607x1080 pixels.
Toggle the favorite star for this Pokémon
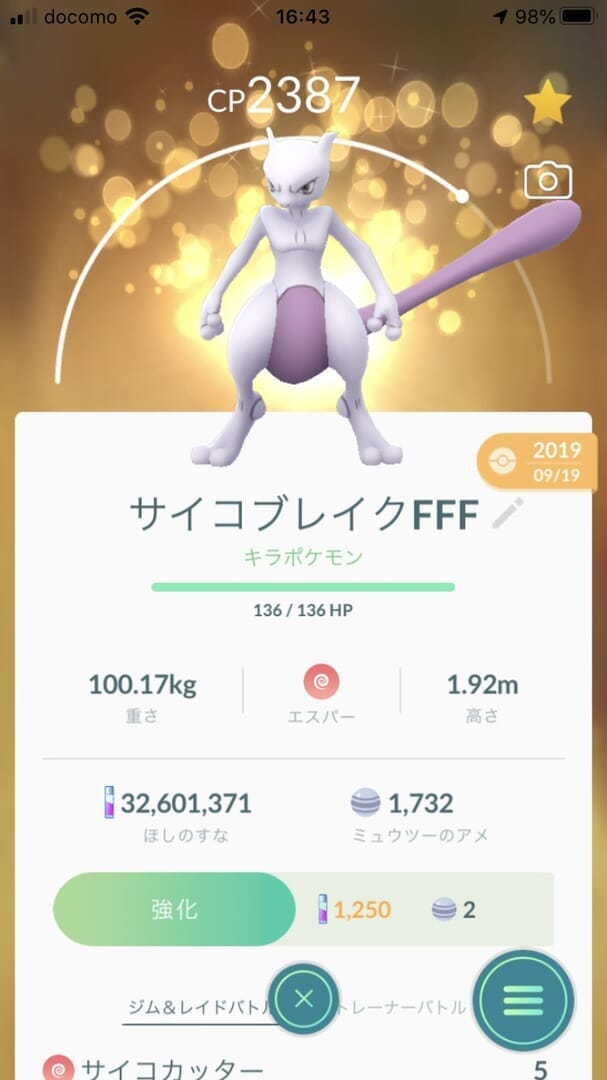(x=548, y=103)
